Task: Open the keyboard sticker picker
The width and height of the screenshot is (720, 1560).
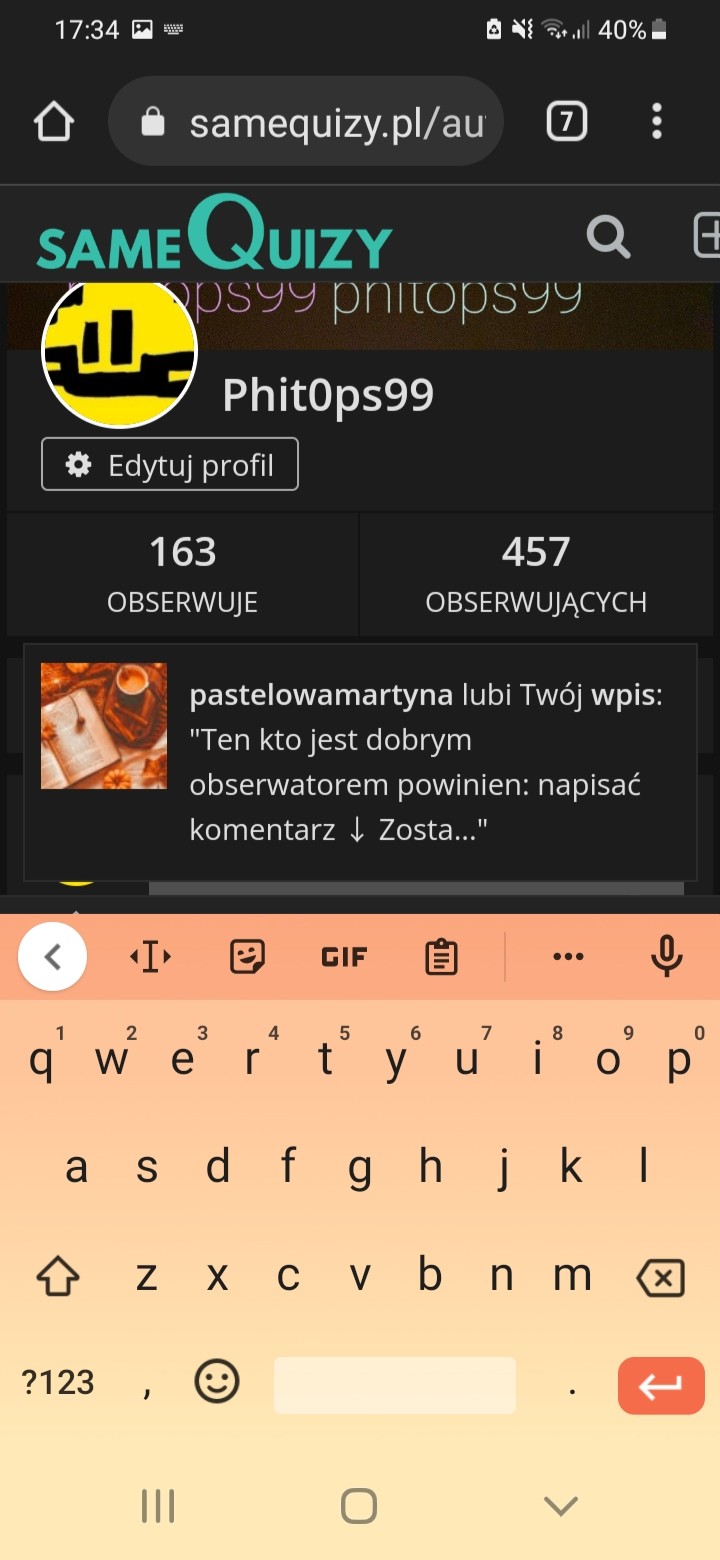Action: (x=247, y=957)
